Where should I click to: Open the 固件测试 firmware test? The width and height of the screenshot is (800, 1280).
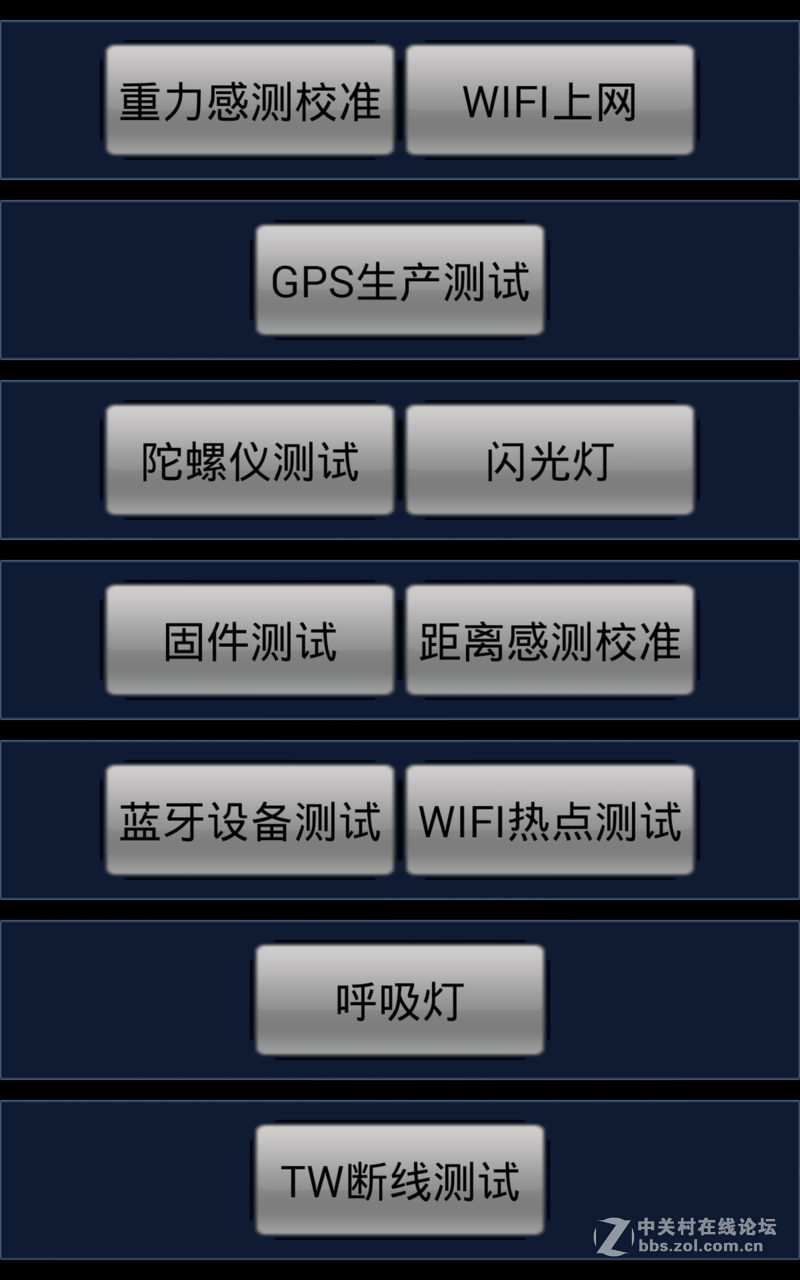(250, 640)
